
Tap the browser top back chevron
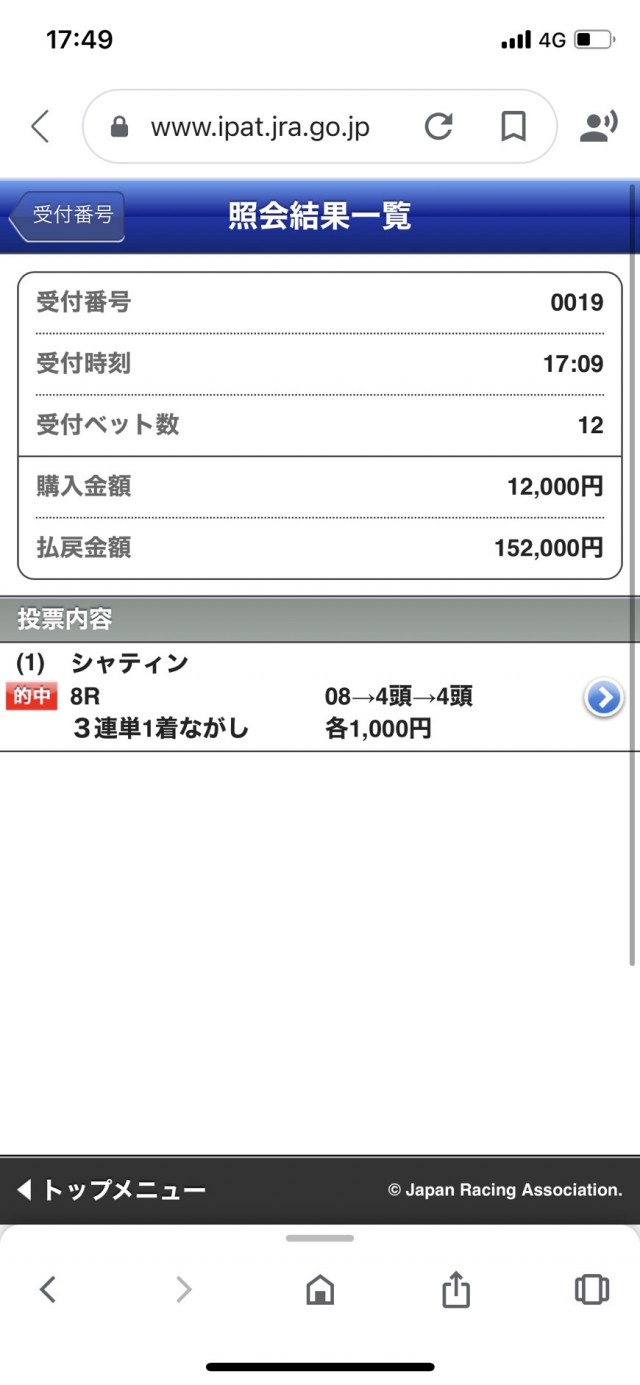(x=40, y=127)
